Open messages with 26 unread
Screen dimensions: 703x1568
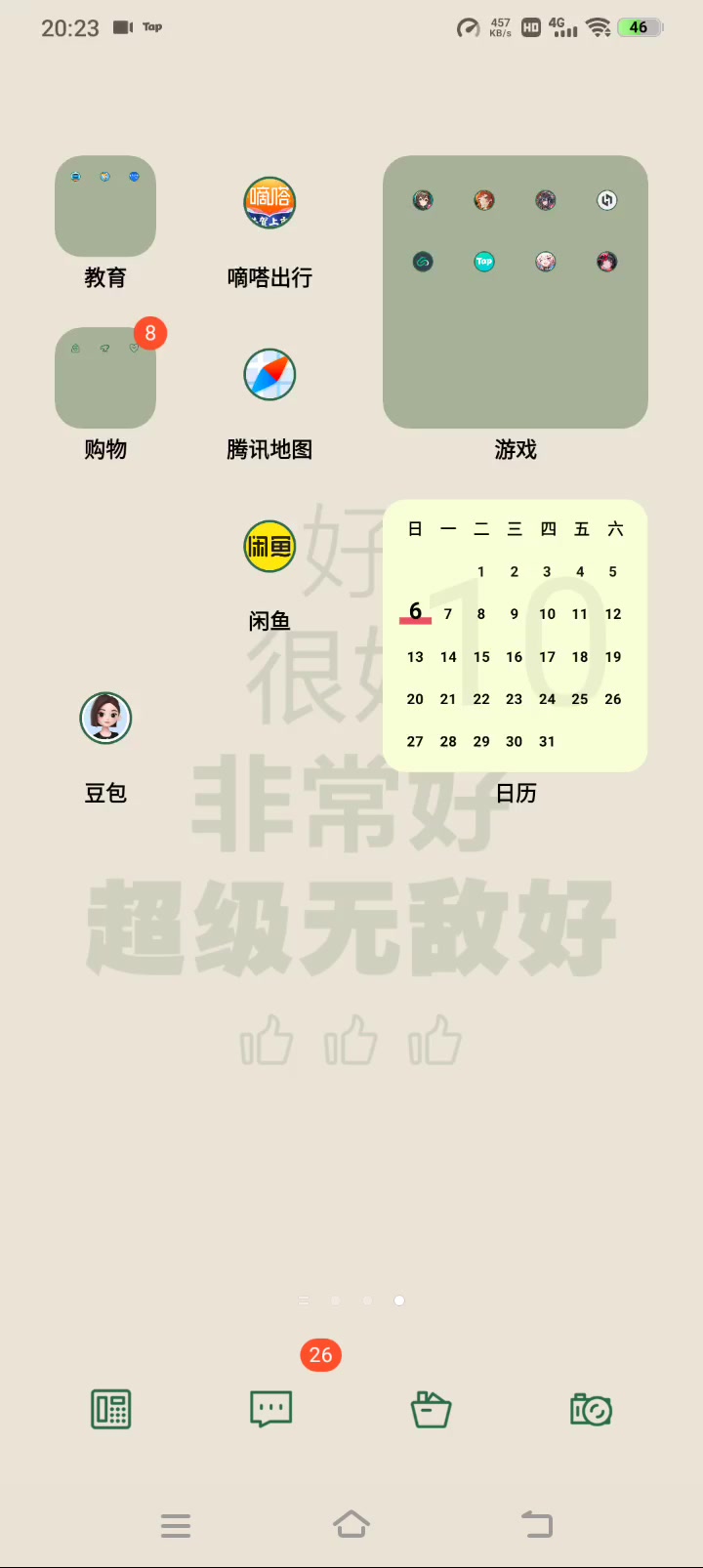[x=271, y=1409]
